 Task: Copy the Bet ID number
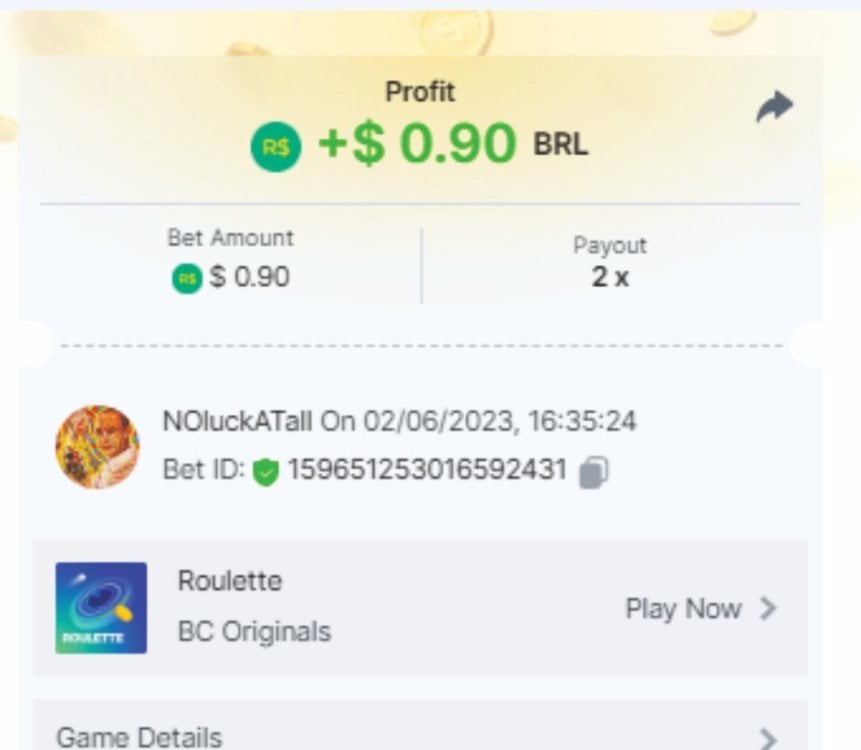coord(594,470)
